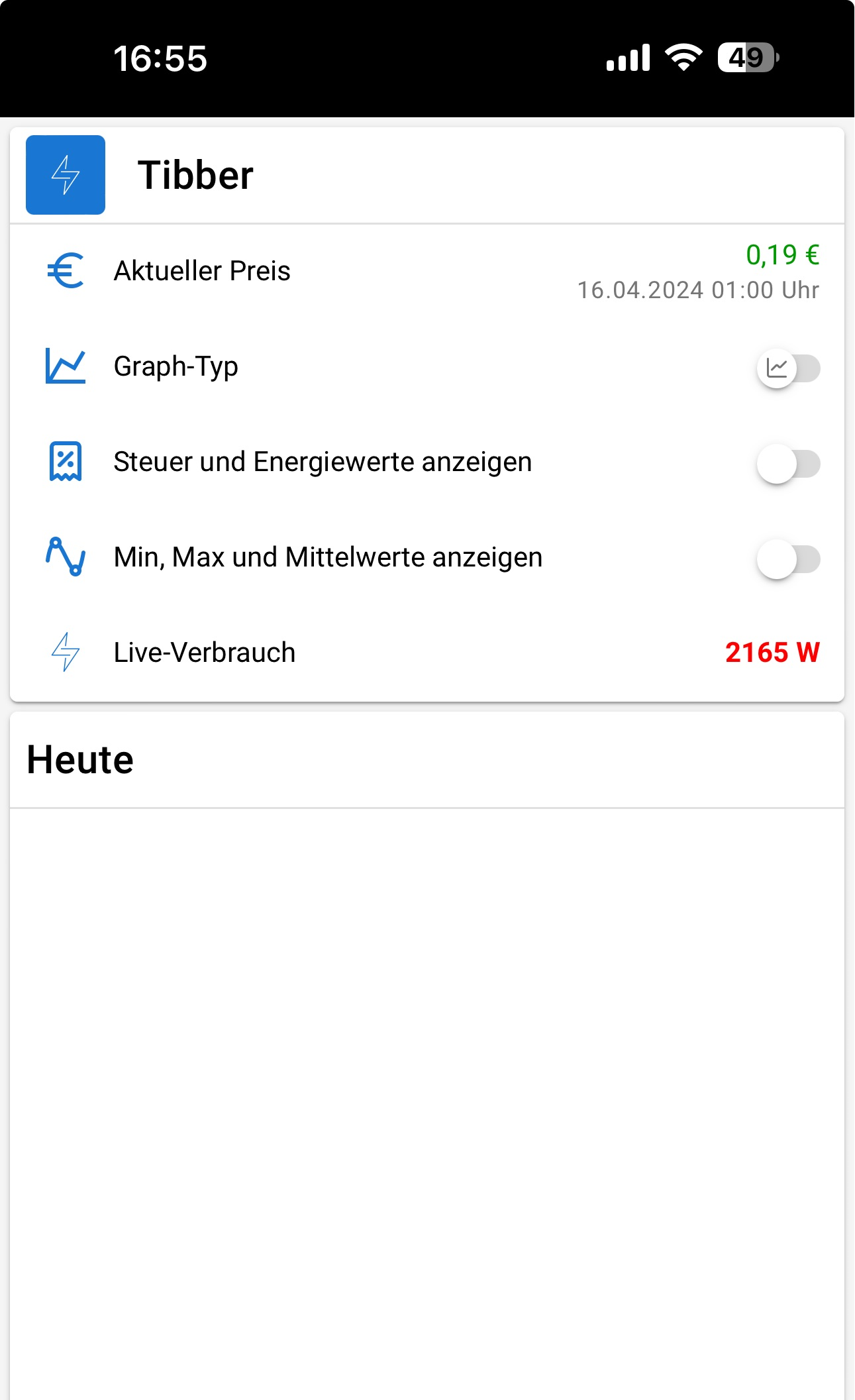The height and width of the screenshot is (1400, 855).
Task: Toggle the Graph-Typ switch
Action: click(788, 368)
